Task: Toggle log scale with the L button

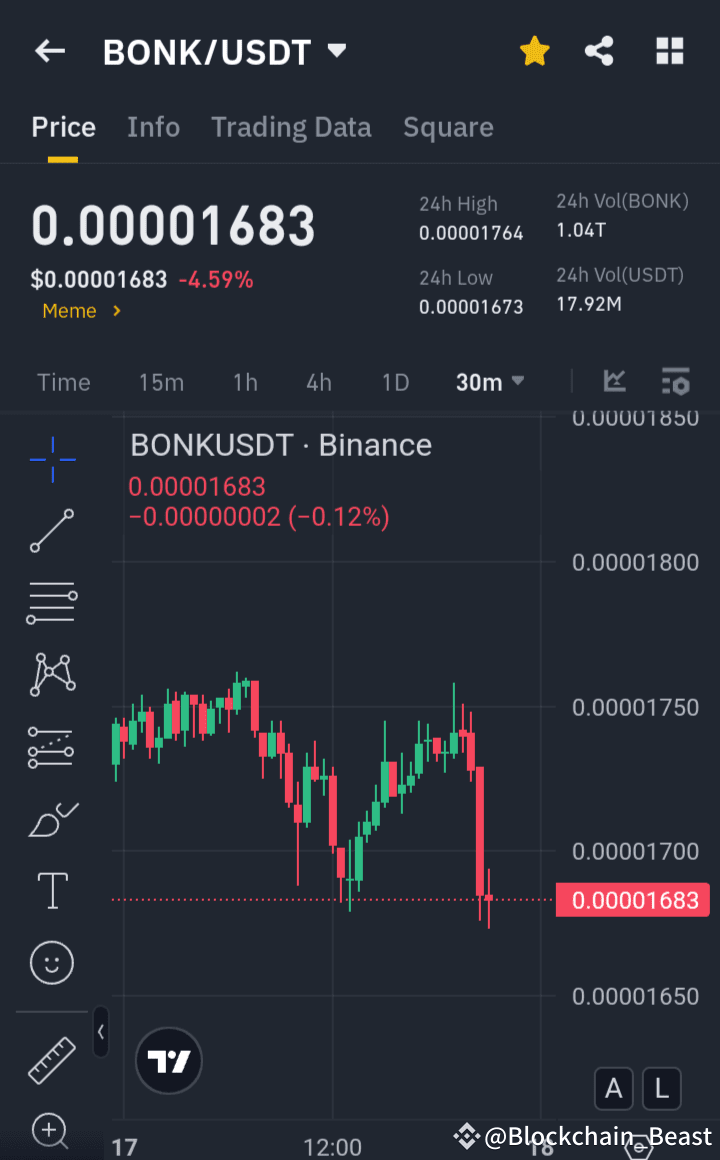Action: (662, 1089)
